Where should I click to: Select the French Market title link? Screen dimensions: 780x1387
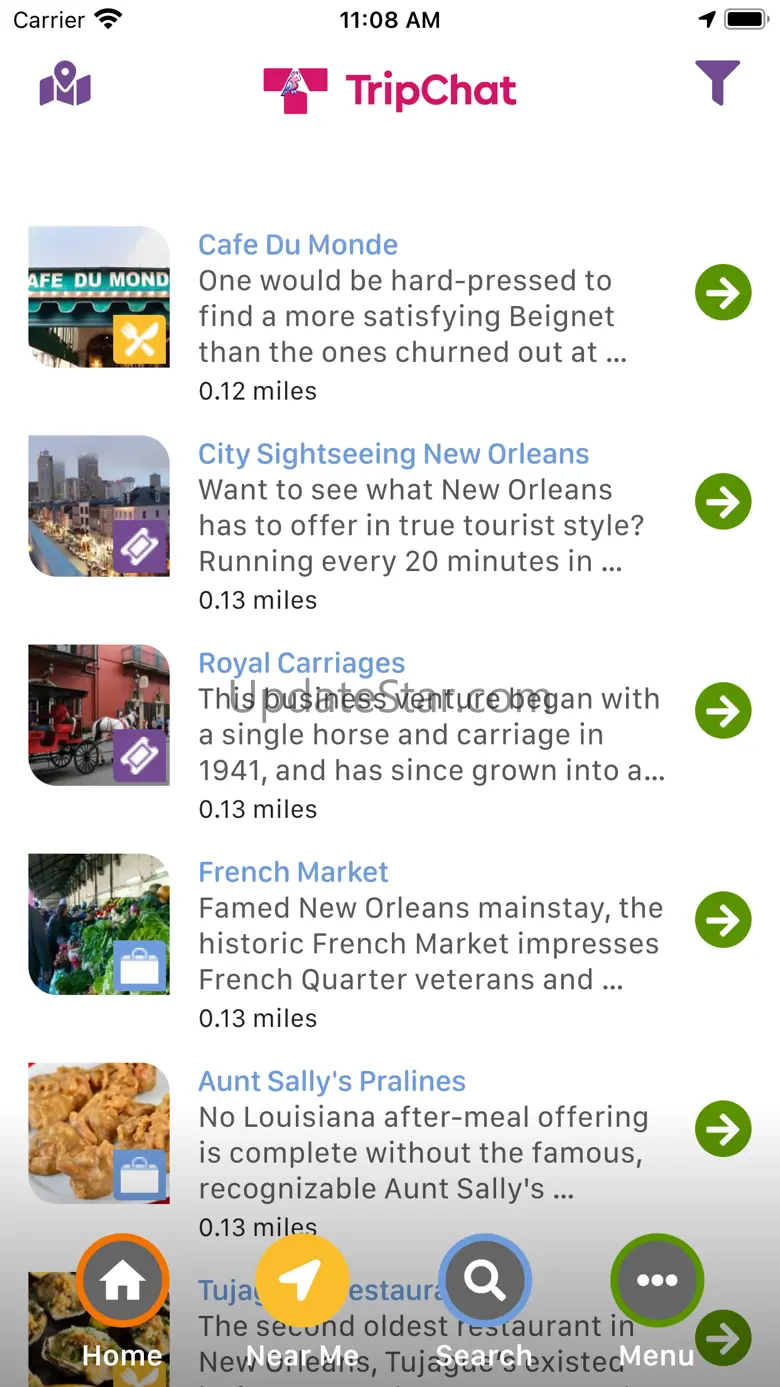[x=293, y=872]
